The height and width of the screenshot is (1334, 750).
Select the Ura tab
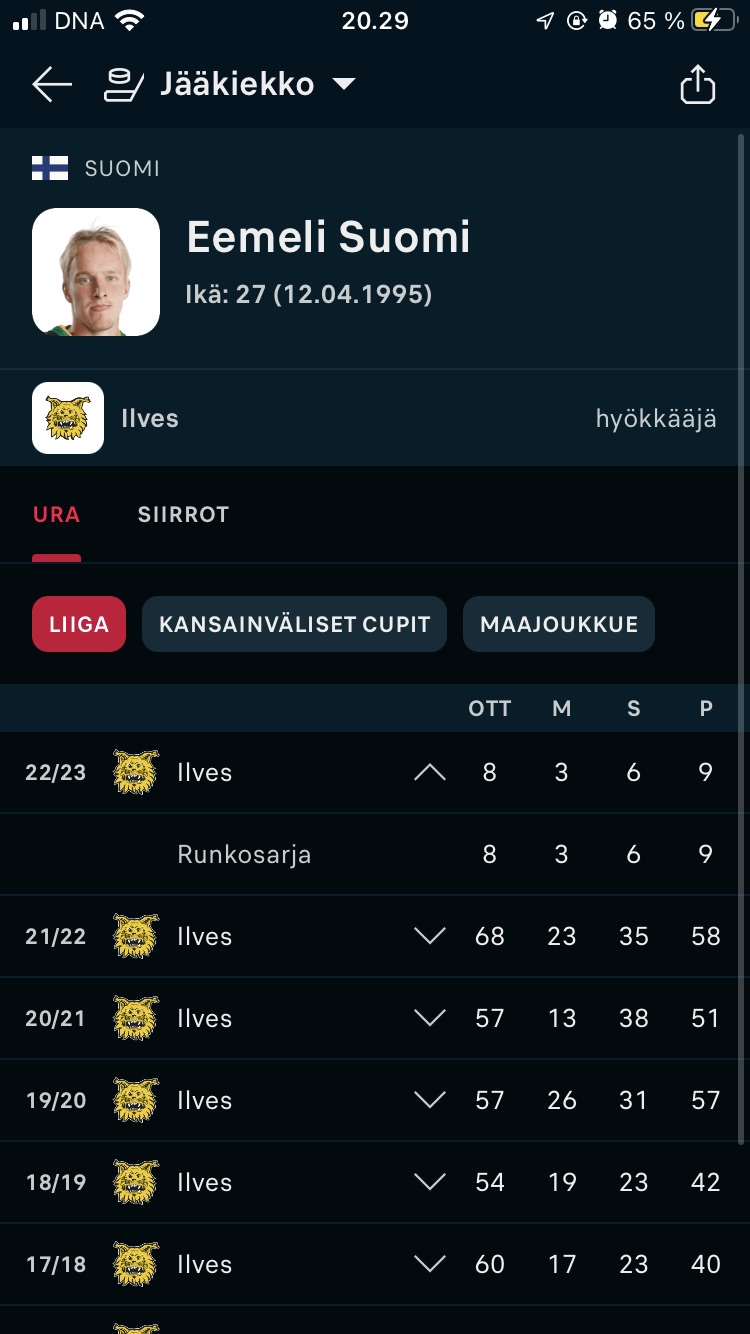pos(56,515)
